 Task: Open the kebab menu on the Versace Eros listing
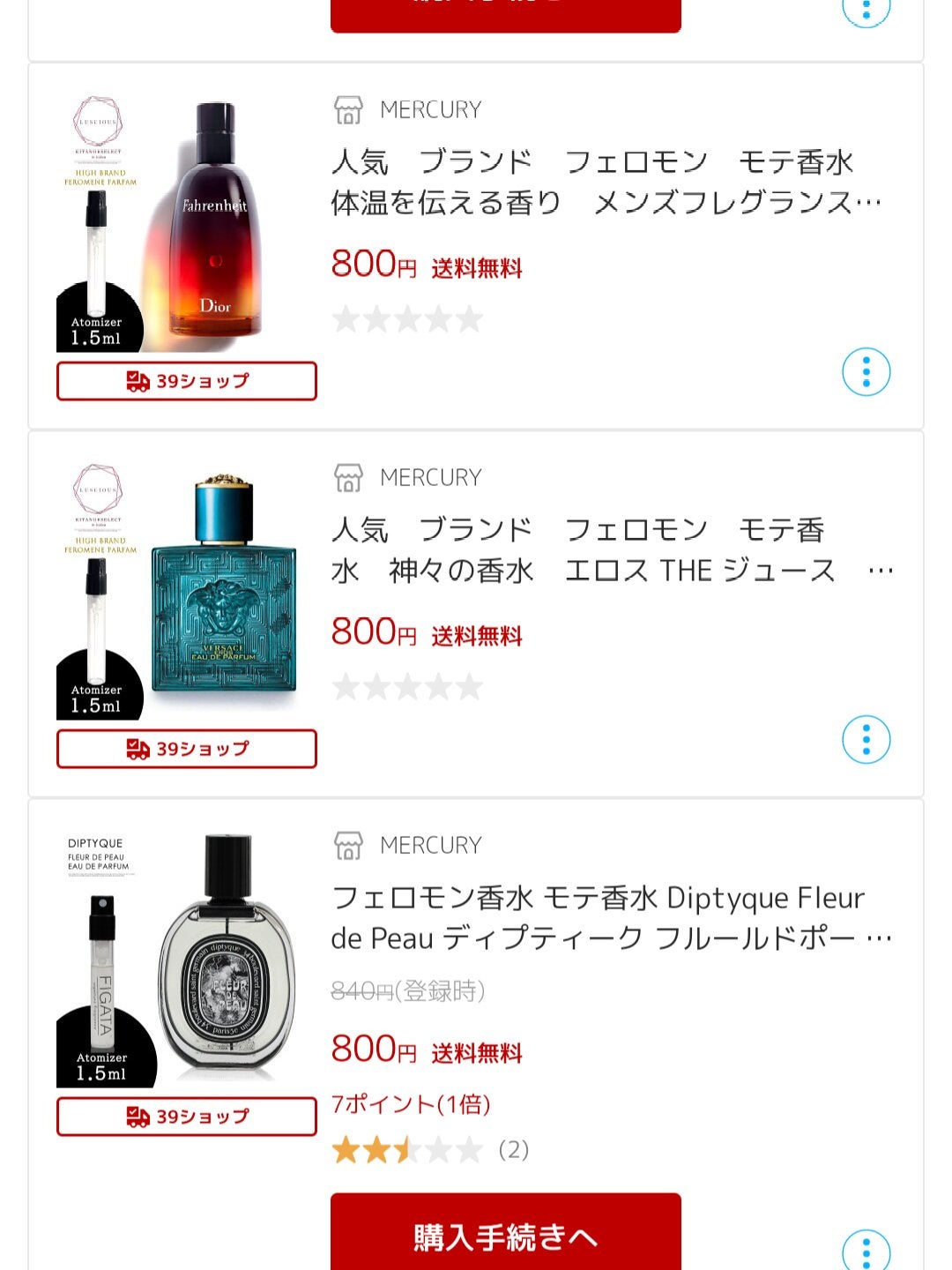(x=868, y=739)
